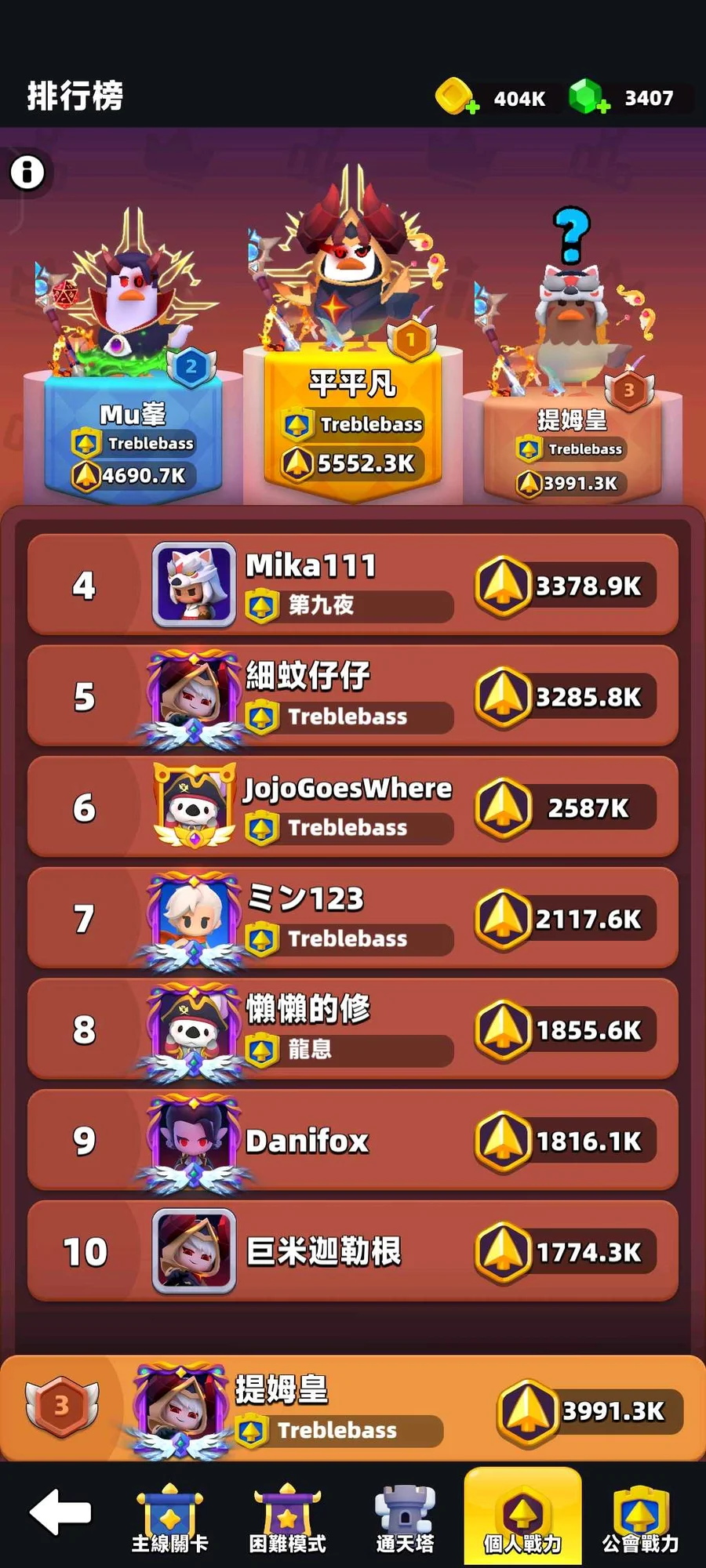This screenshot has height=1568, width=706.
Task: Add more gold coins
Action: coord(472,107)
